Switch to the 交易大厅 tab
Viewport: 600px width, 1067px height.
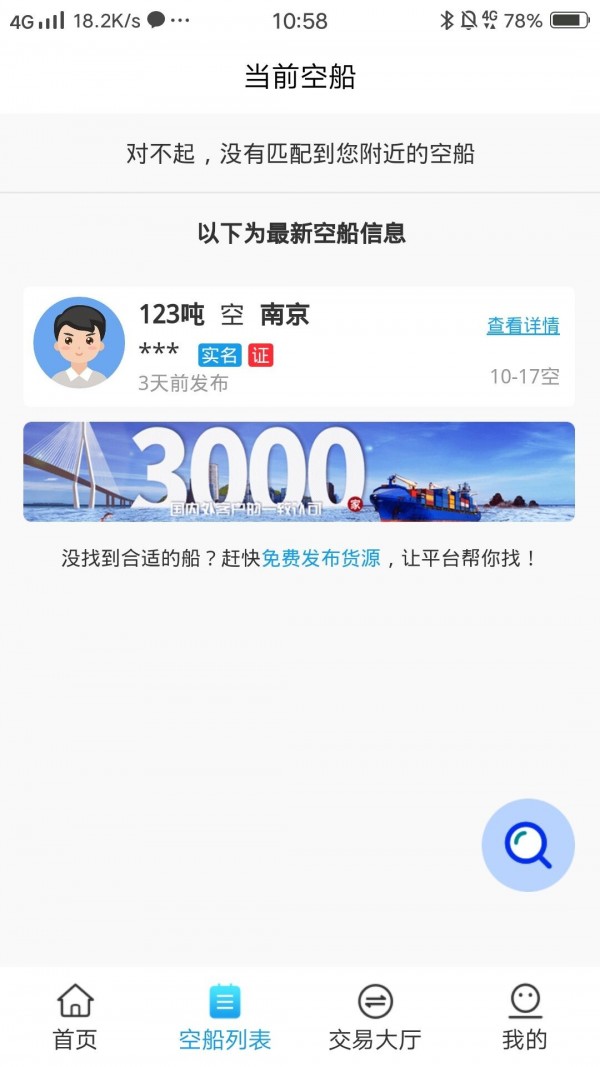pos(375,1016)
